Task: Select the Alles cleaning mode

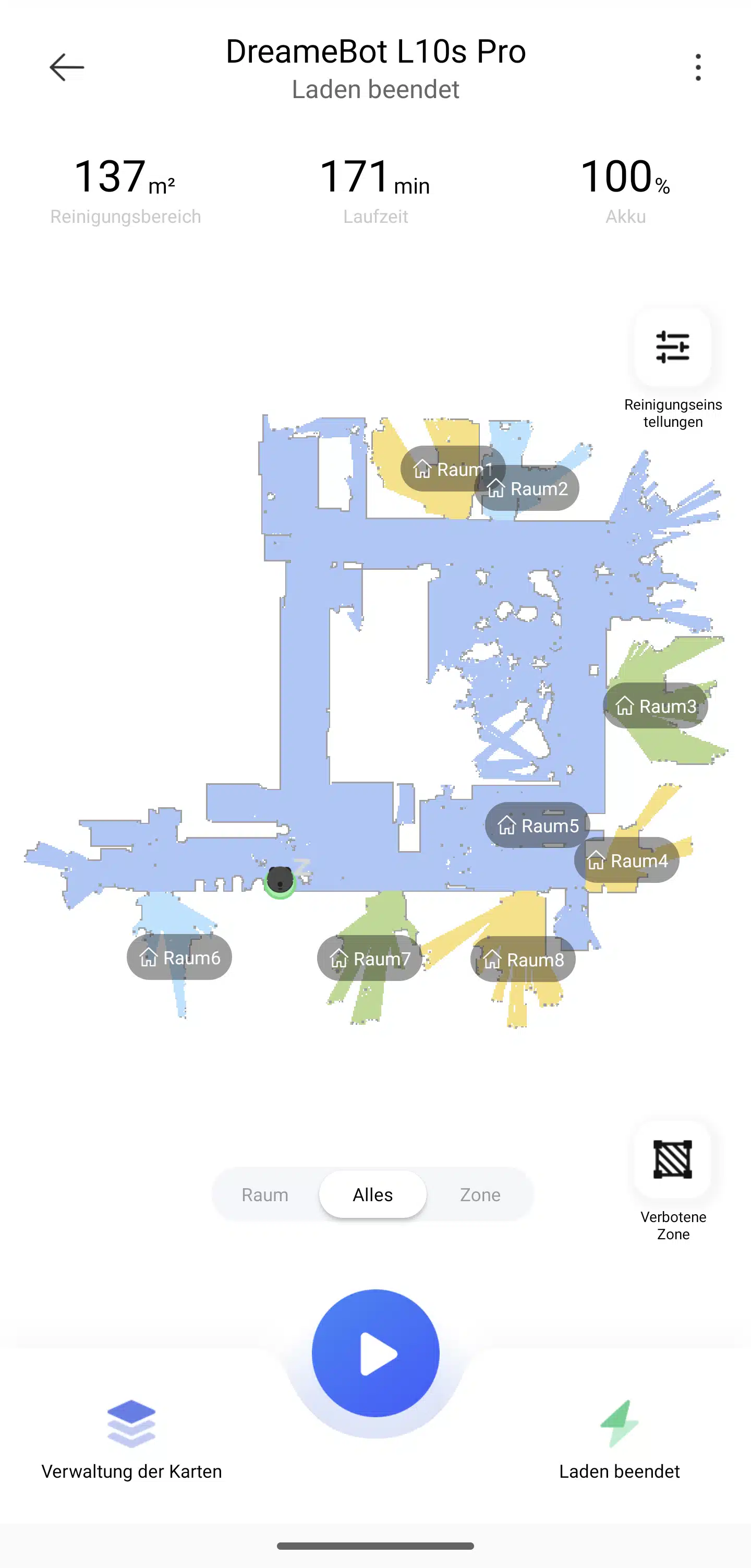Action: click(x=372, y=1195)
